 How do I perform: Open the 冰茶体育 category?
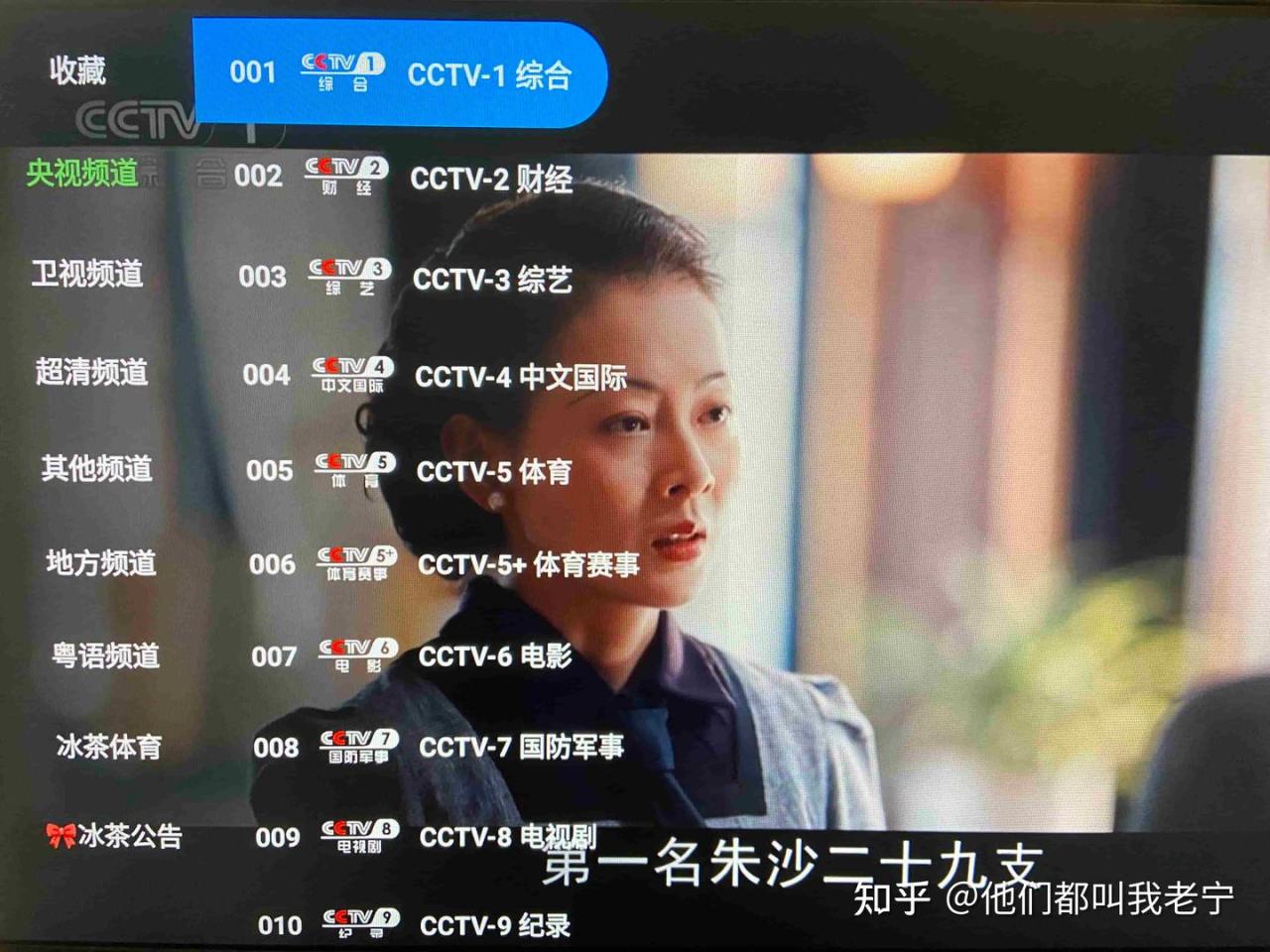pyautogui.click(x=108, y=746)
